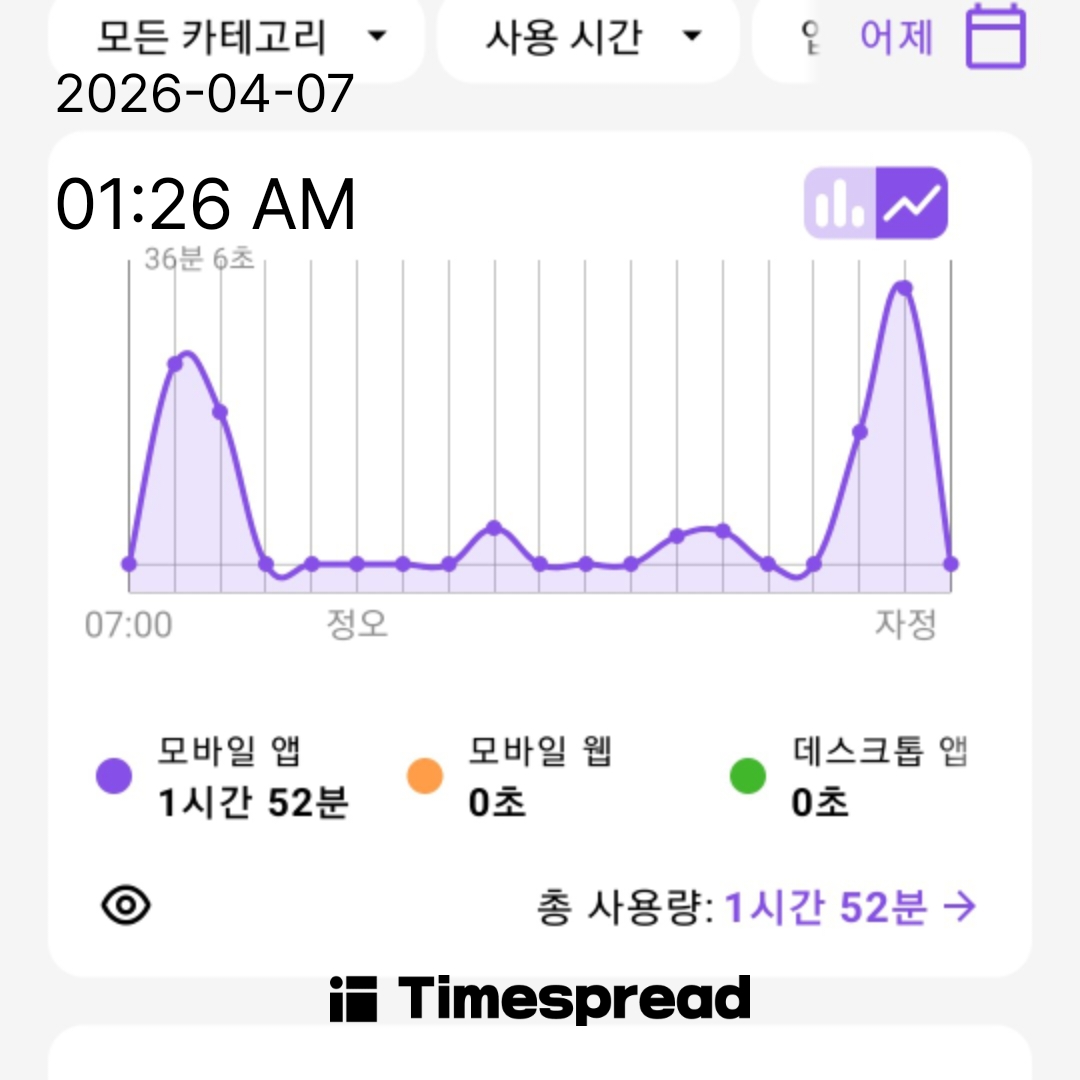Open the 모든 카테고리 dropdown
The image size is (1080, 1080).
238,38
